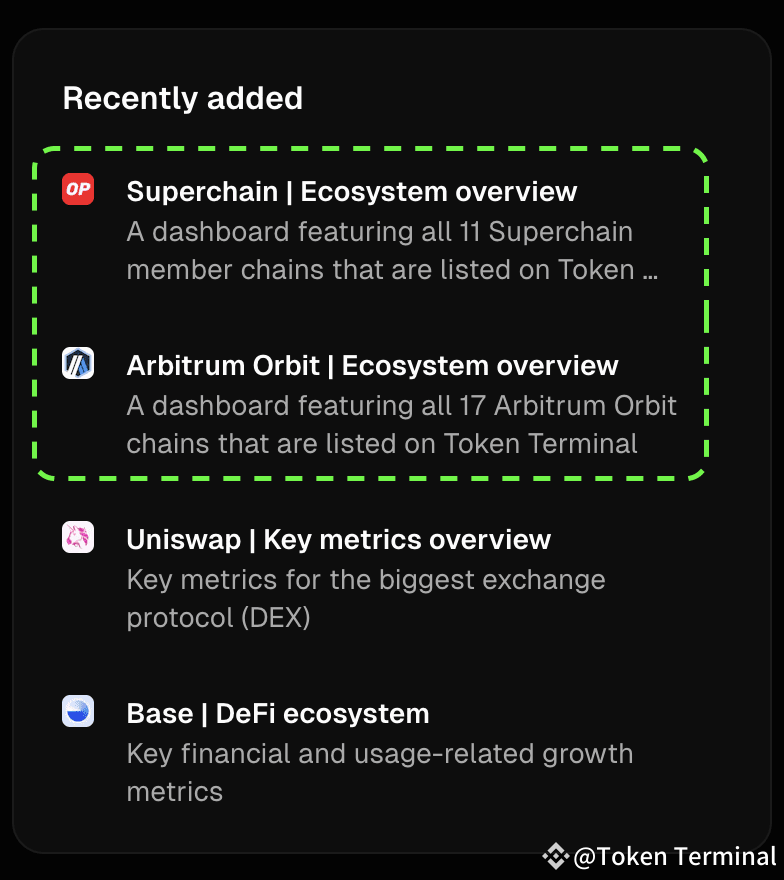Click the Uniswap DEX description text
The image size is (784, 880).
(x=366, y=598)
